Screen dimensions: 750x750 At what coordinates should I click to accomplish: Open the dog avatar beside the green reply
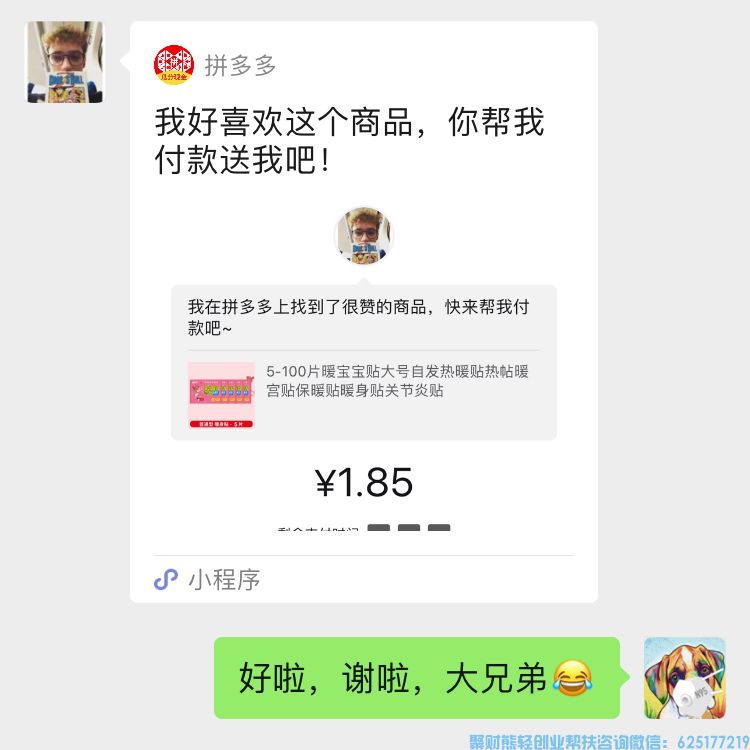point(684,677)
